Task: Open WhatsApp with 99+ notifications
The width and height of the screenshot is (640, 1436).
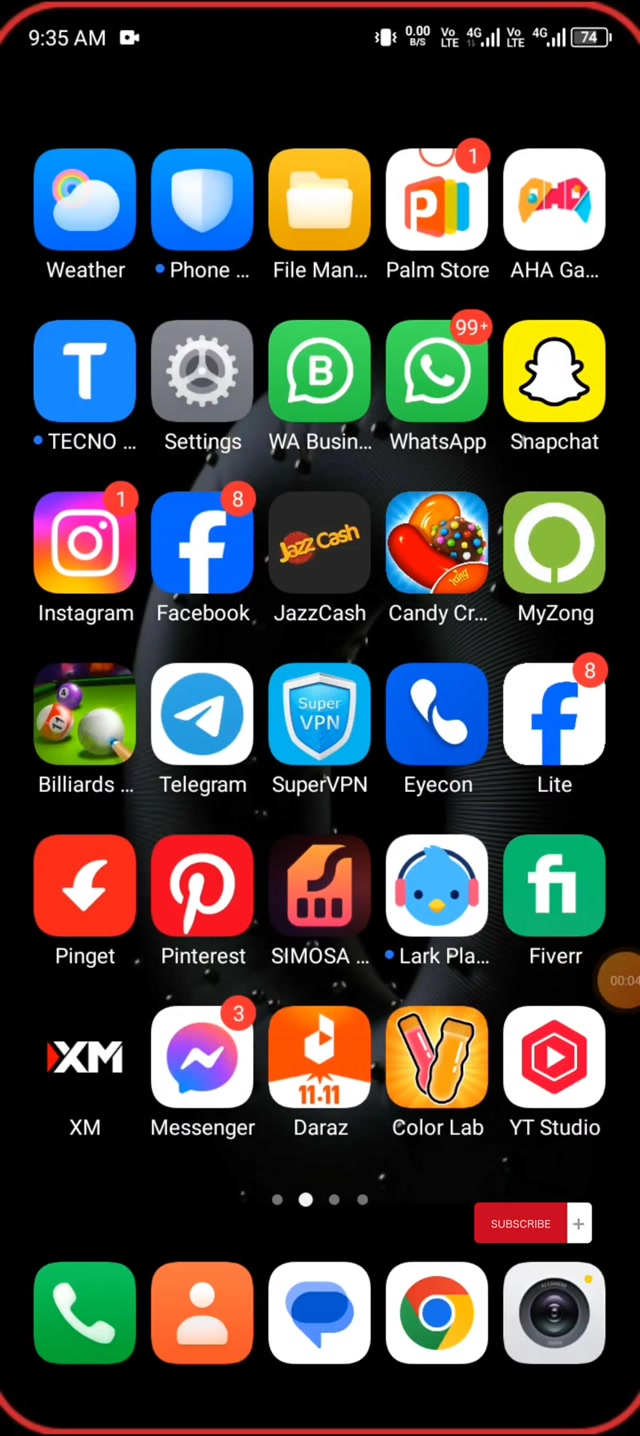Action: coord(437,371)
